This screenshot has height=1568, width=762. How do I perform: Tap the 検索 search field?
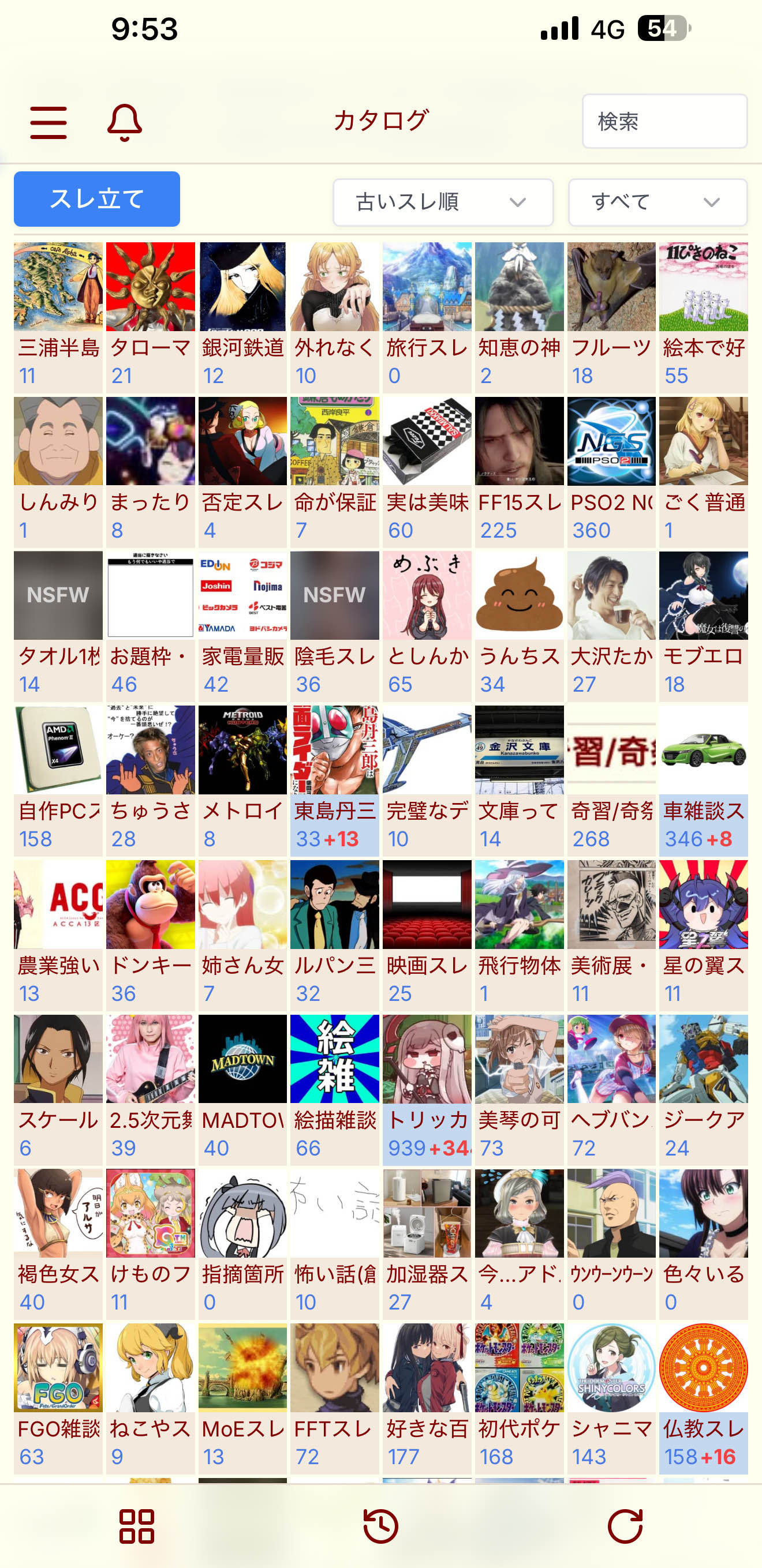point(664,121)
